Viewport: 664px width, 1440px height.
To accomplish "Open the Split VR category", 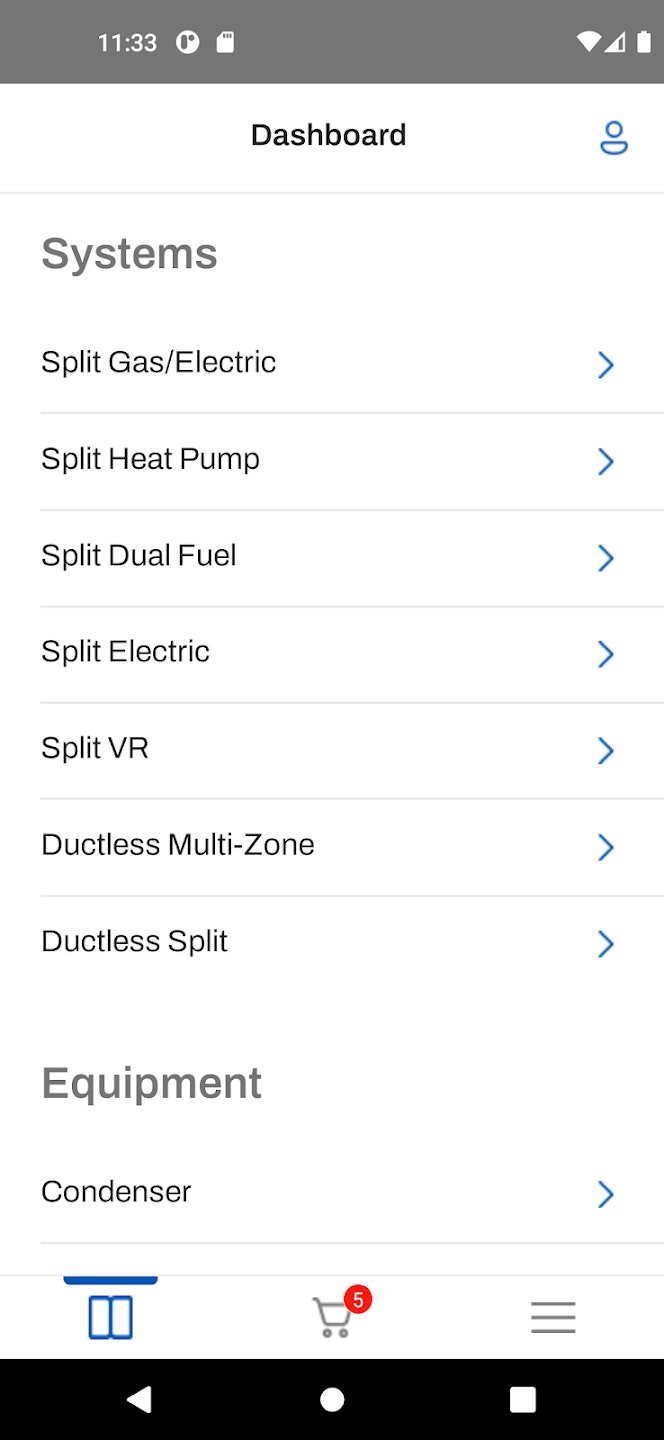I will tap(330, 749).
